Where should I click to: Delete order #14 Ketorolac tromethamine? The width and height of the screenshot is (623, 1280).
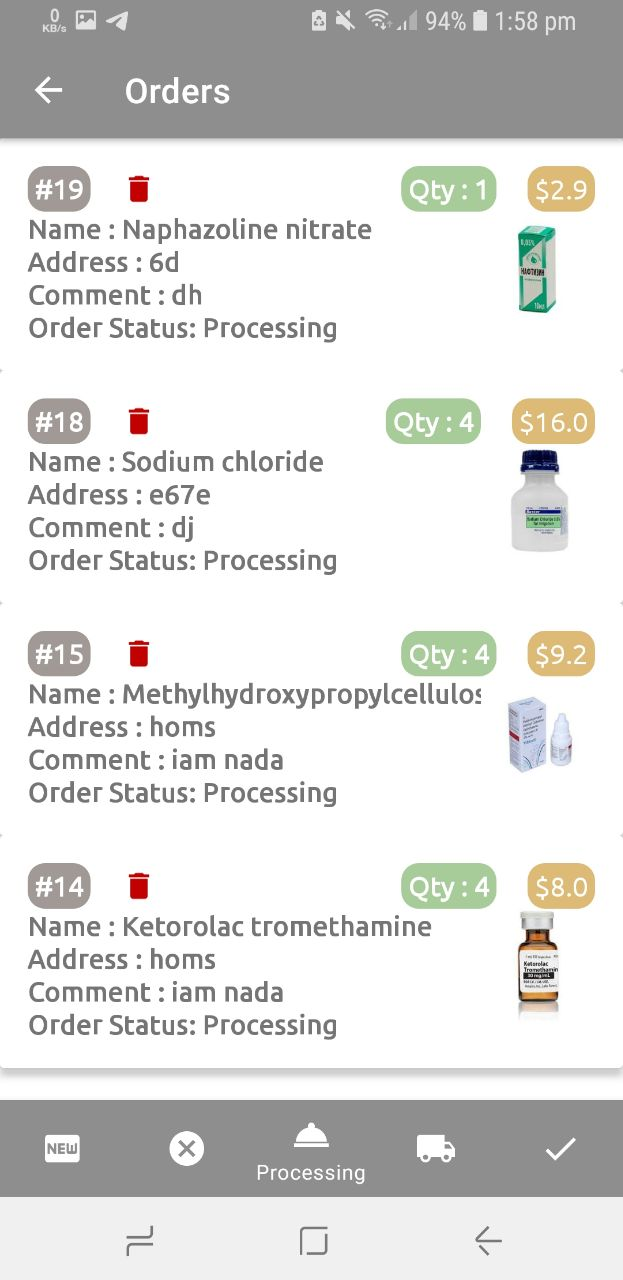(x=139, y=886)
